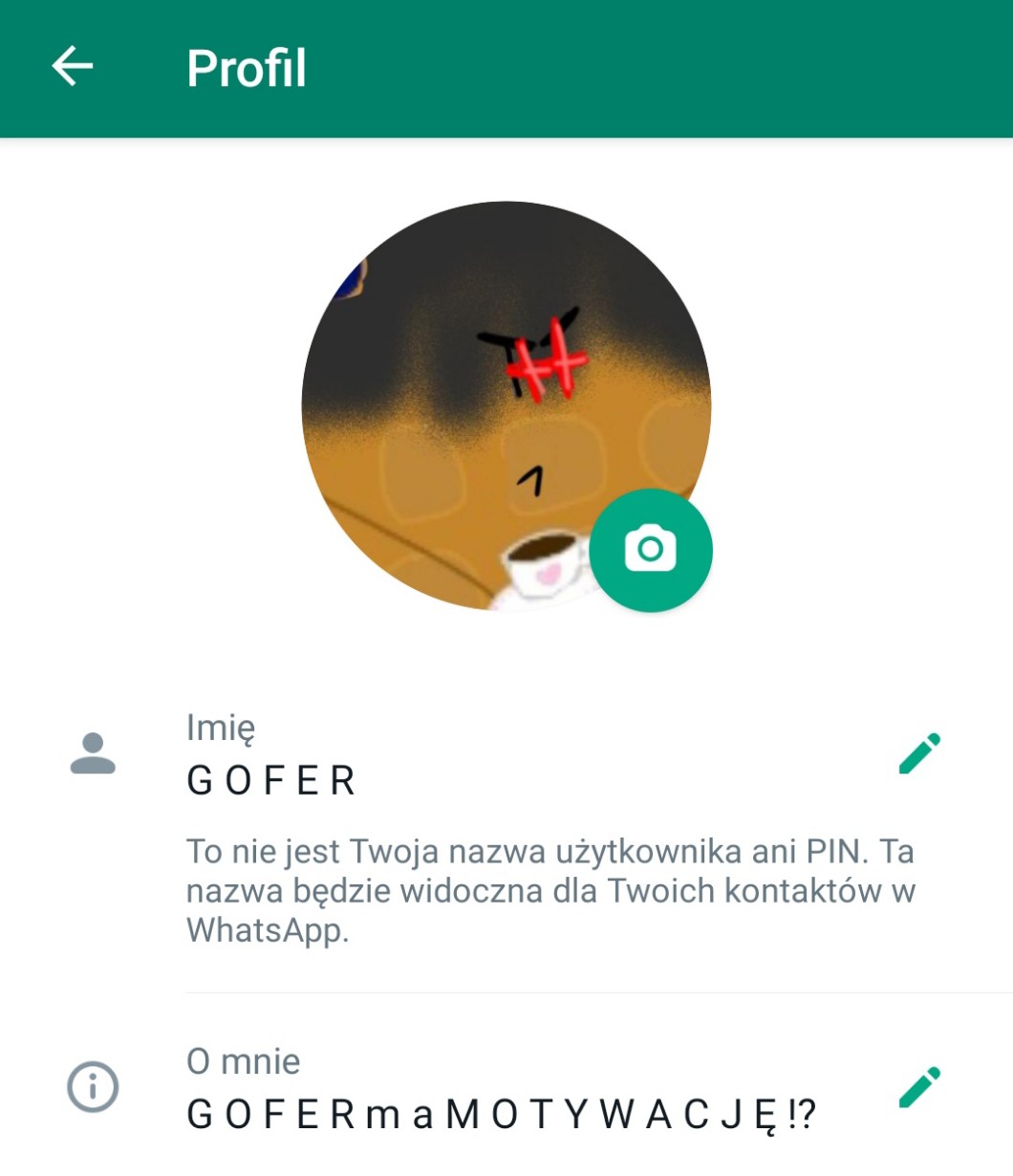
Task: Go back from the Profil screen
Action: 73,67
